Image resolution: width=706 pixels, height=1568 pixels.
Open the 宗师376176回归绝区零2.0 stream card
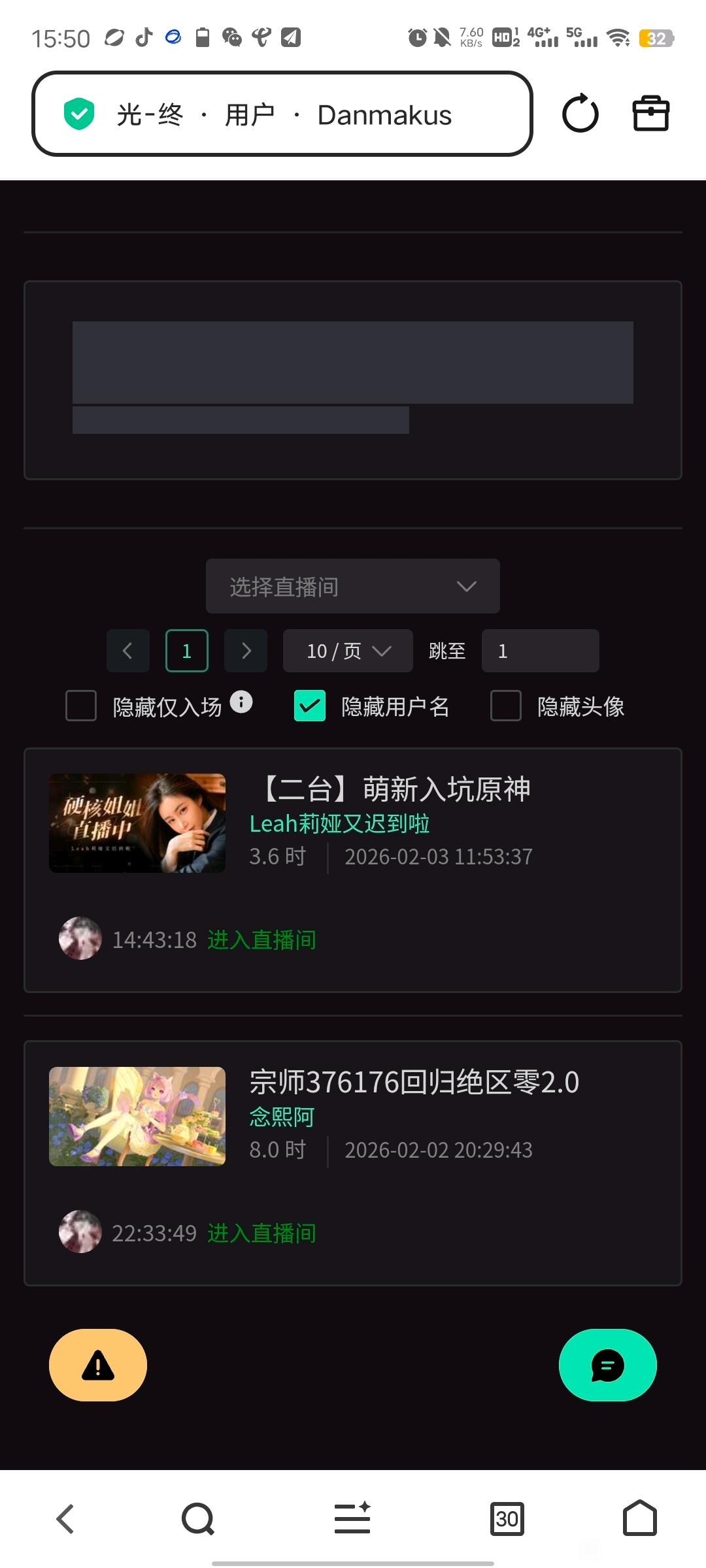point(414,1083)
